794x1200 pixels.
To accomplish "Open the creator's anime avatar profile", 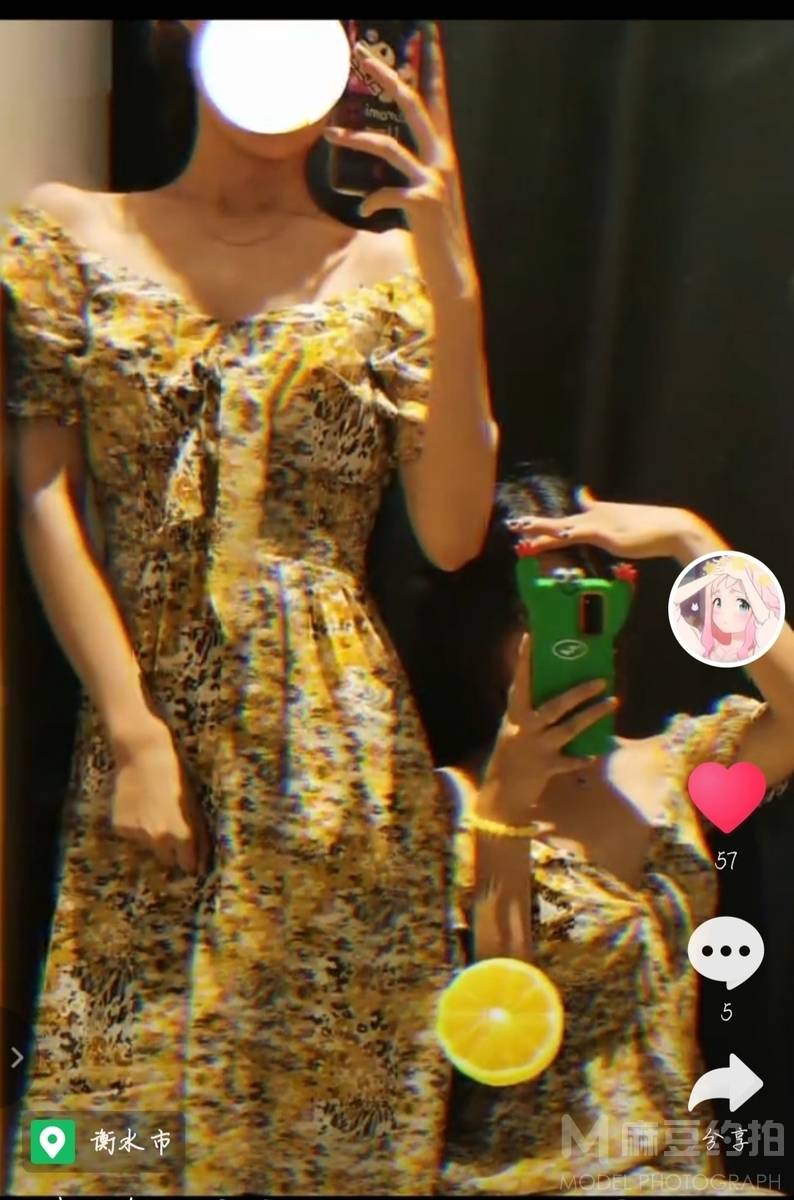I will tap(726, 609).
